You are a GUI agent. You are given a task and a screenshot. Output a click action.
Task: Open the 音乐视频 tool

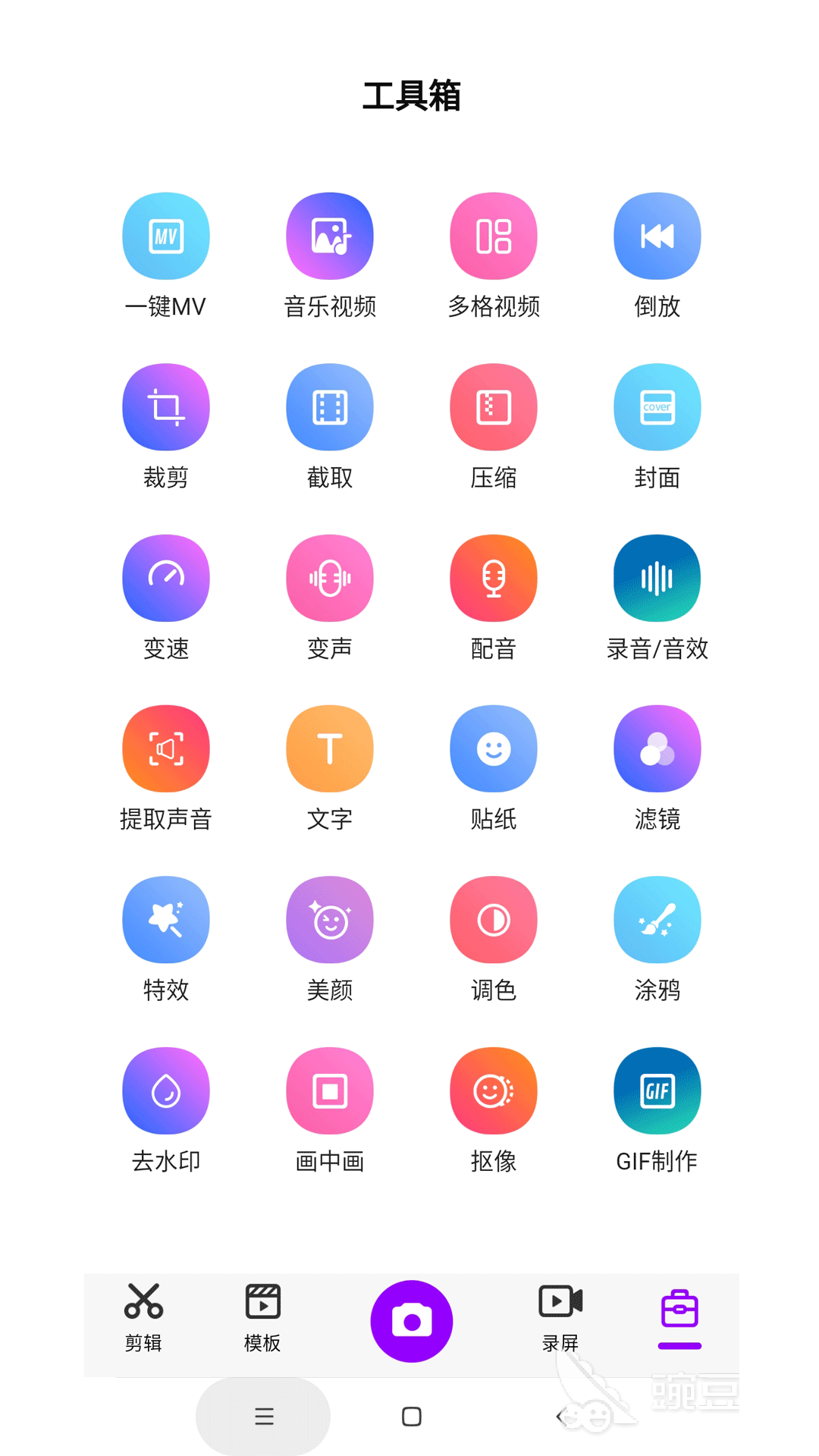tap(329, 236)
